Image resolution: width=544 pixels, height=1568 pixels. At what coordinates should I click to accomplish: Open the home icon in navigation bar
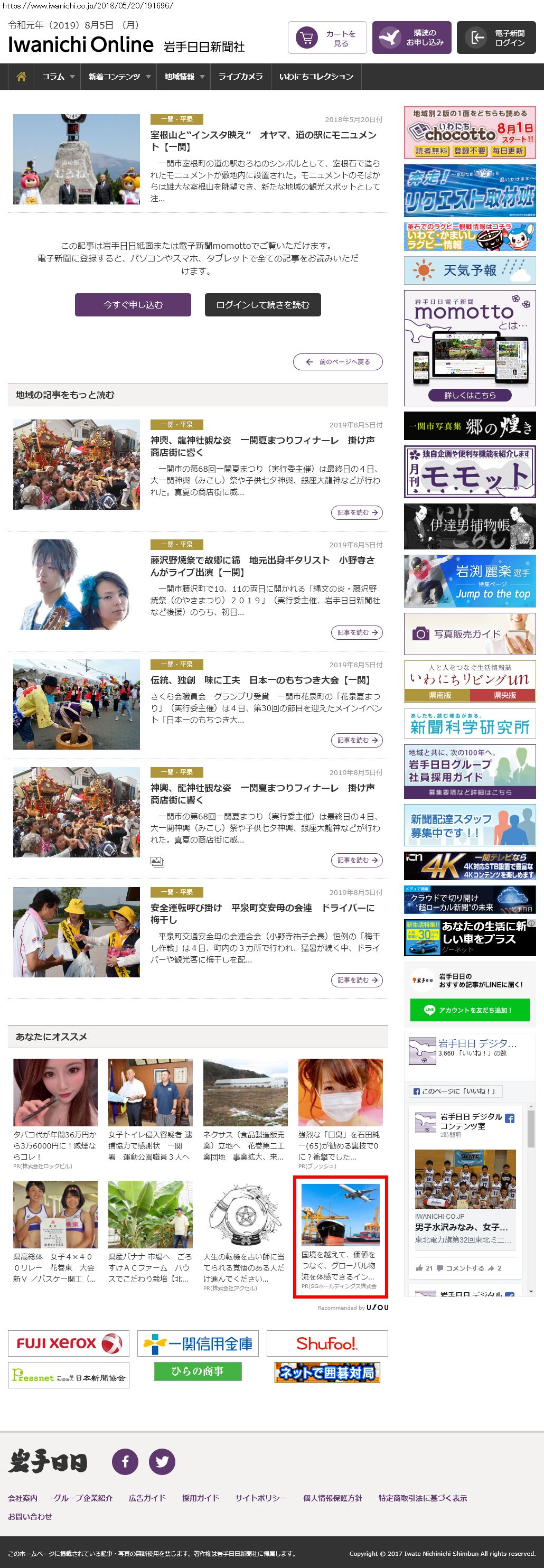pos(21,77)
